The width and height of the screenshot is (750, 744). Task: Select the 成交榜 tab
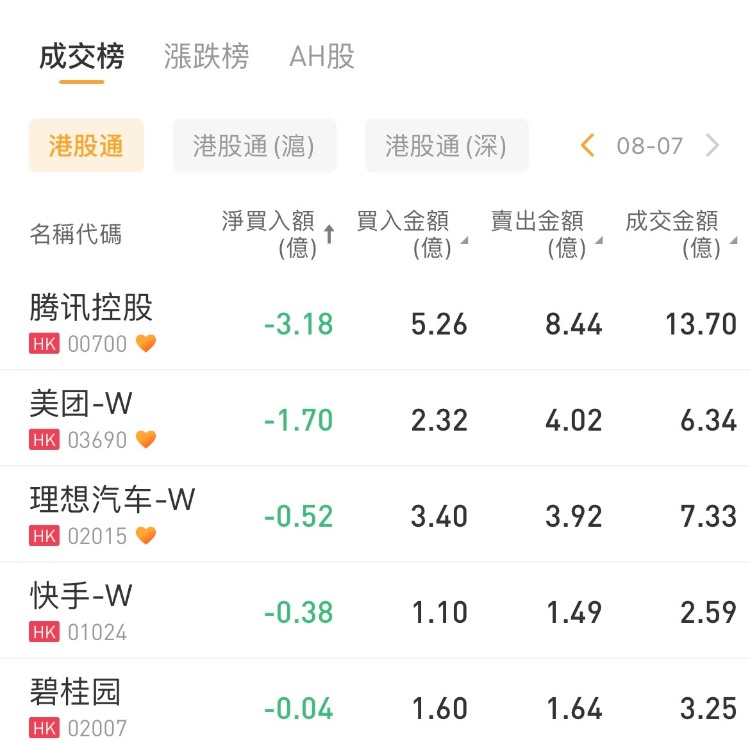click(82, 57)
